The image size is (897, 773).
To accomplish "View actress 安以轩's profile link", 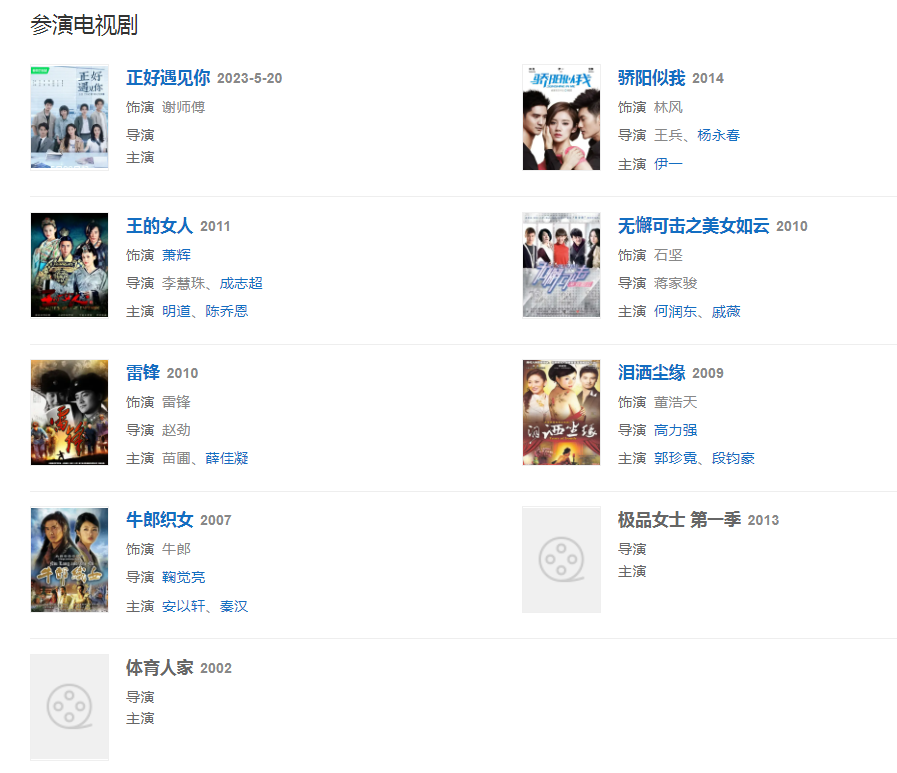I will tap(184, 606).
